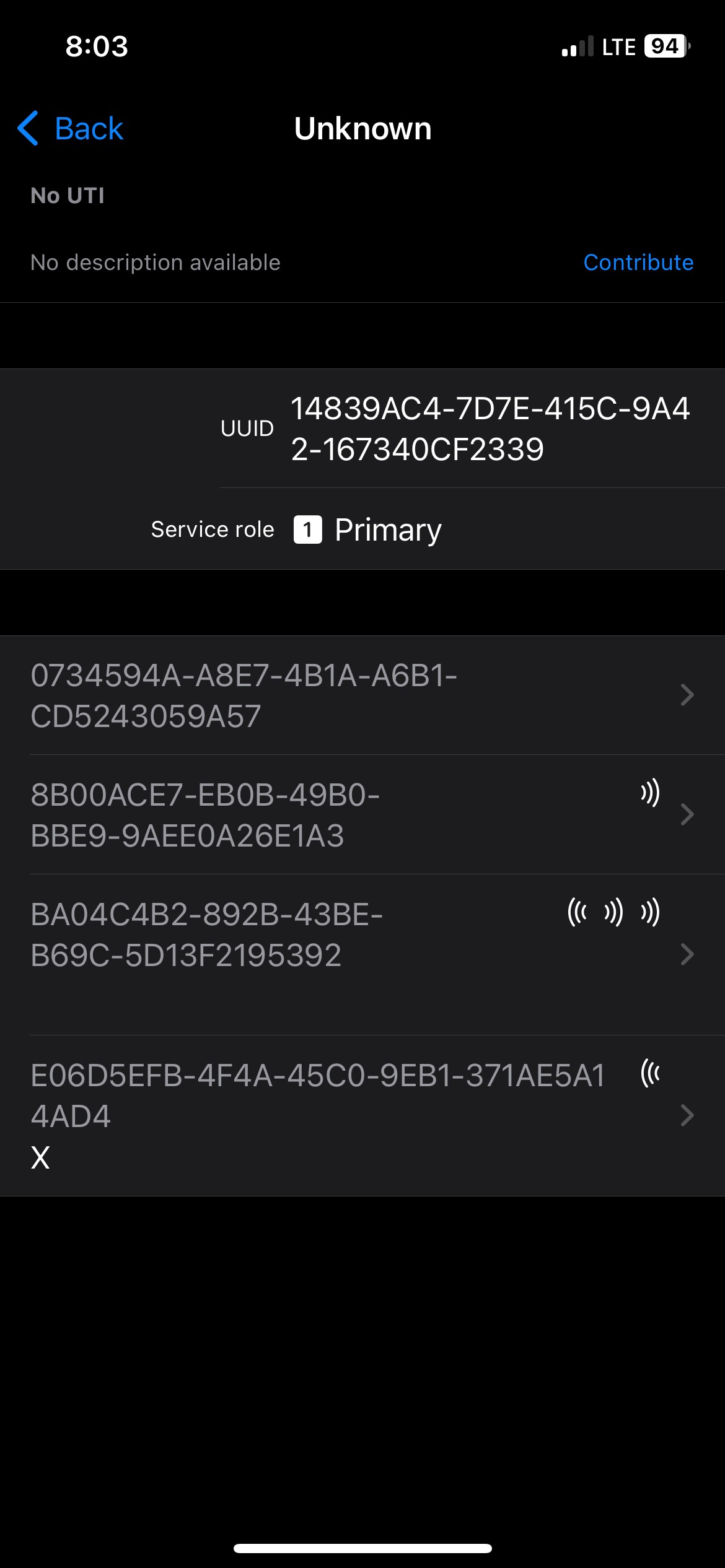Image resolution: width=725 pixels, height=1568 pixels.
Task: Tap the indicate icon on characteristic BA04C4B2
Action: [578, 910]
